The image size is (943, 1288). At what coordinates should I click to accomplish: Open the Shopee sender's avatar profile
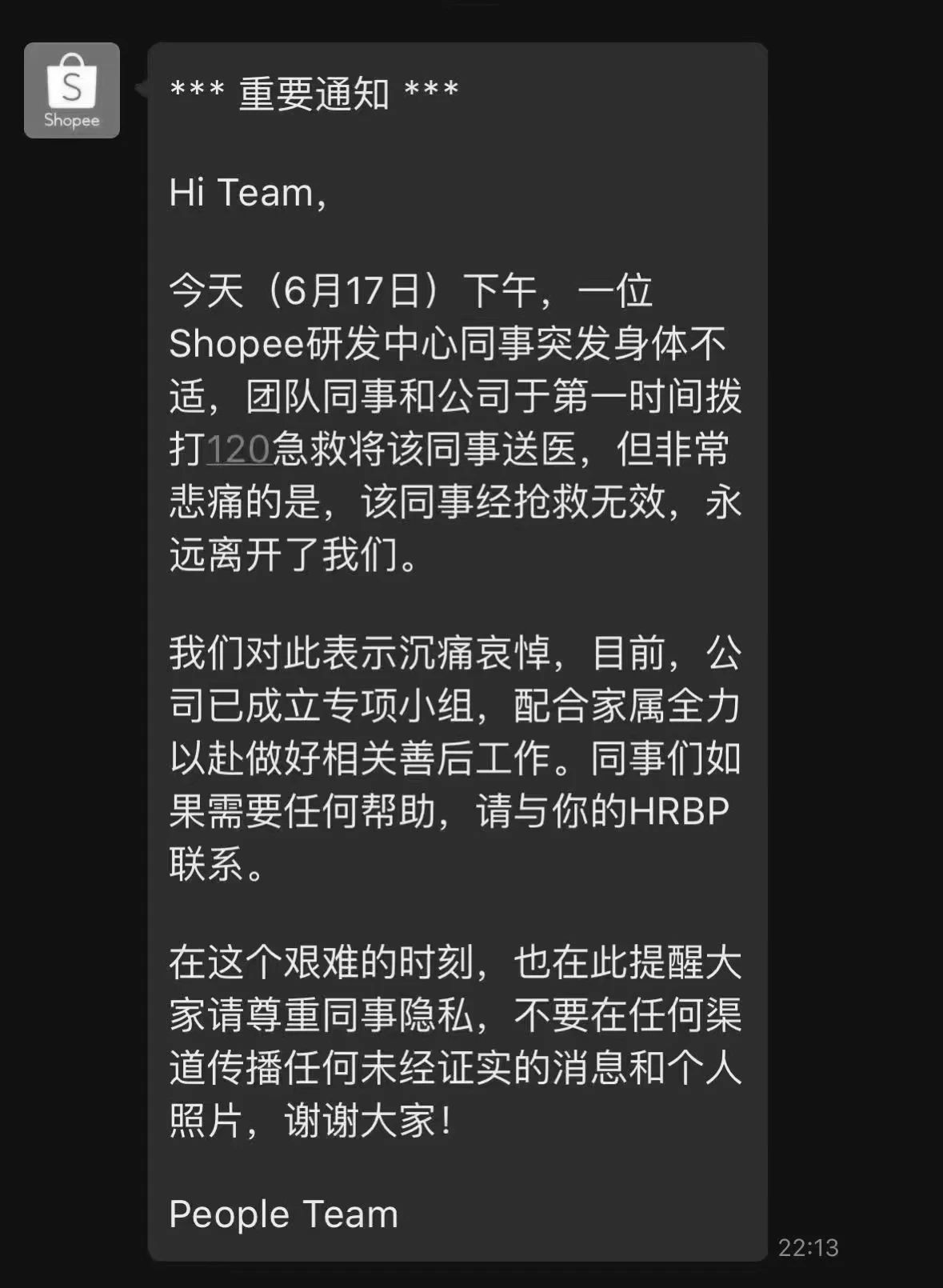click(72, 90)
